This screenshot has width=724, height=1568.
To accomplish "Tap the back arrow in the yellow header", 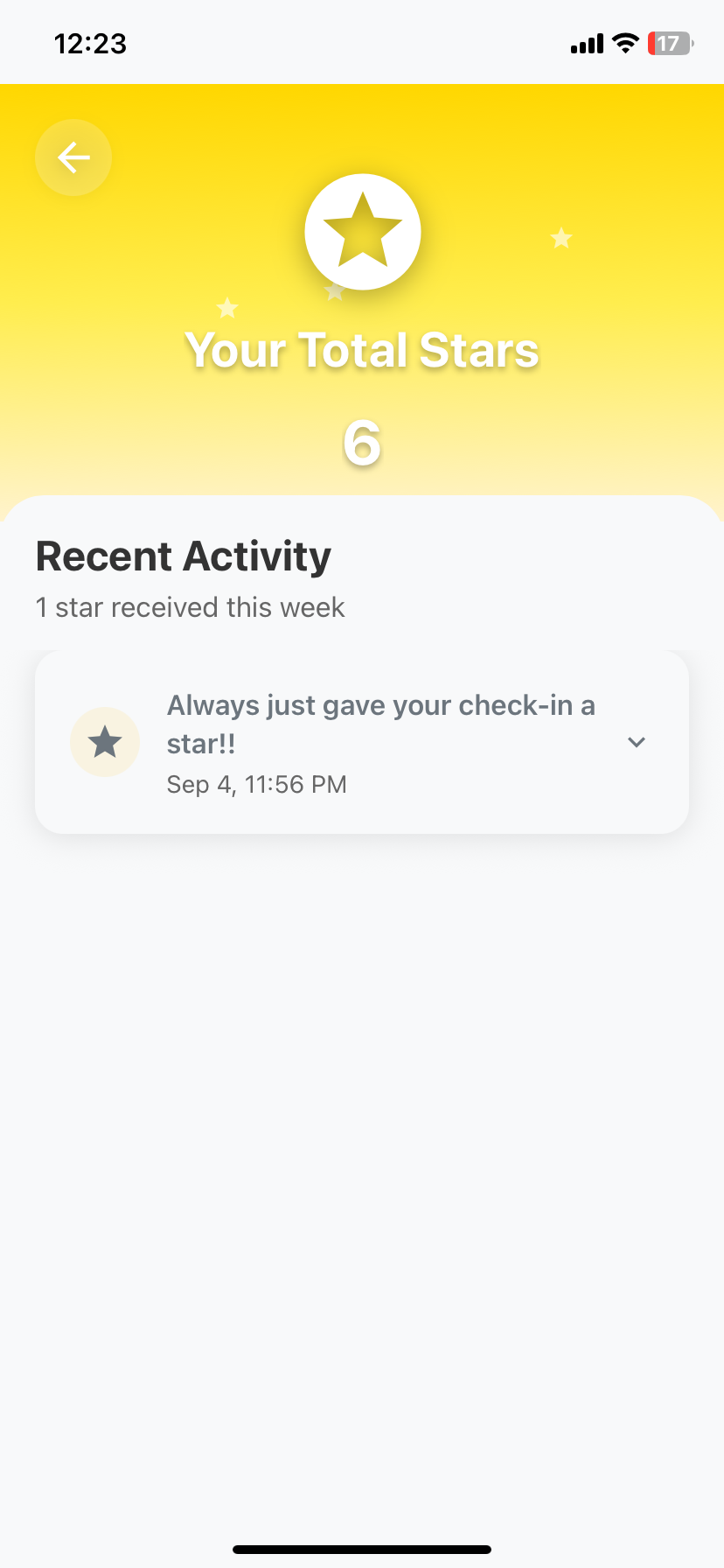I will point(73,157).
